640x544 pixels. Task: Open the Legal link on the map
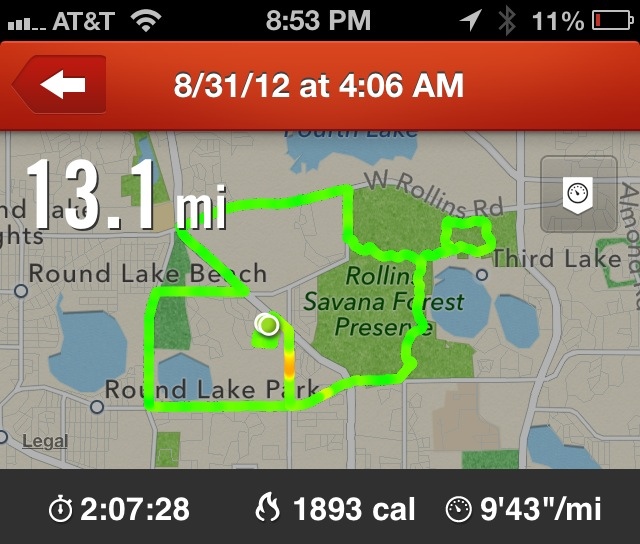(44, 440)
